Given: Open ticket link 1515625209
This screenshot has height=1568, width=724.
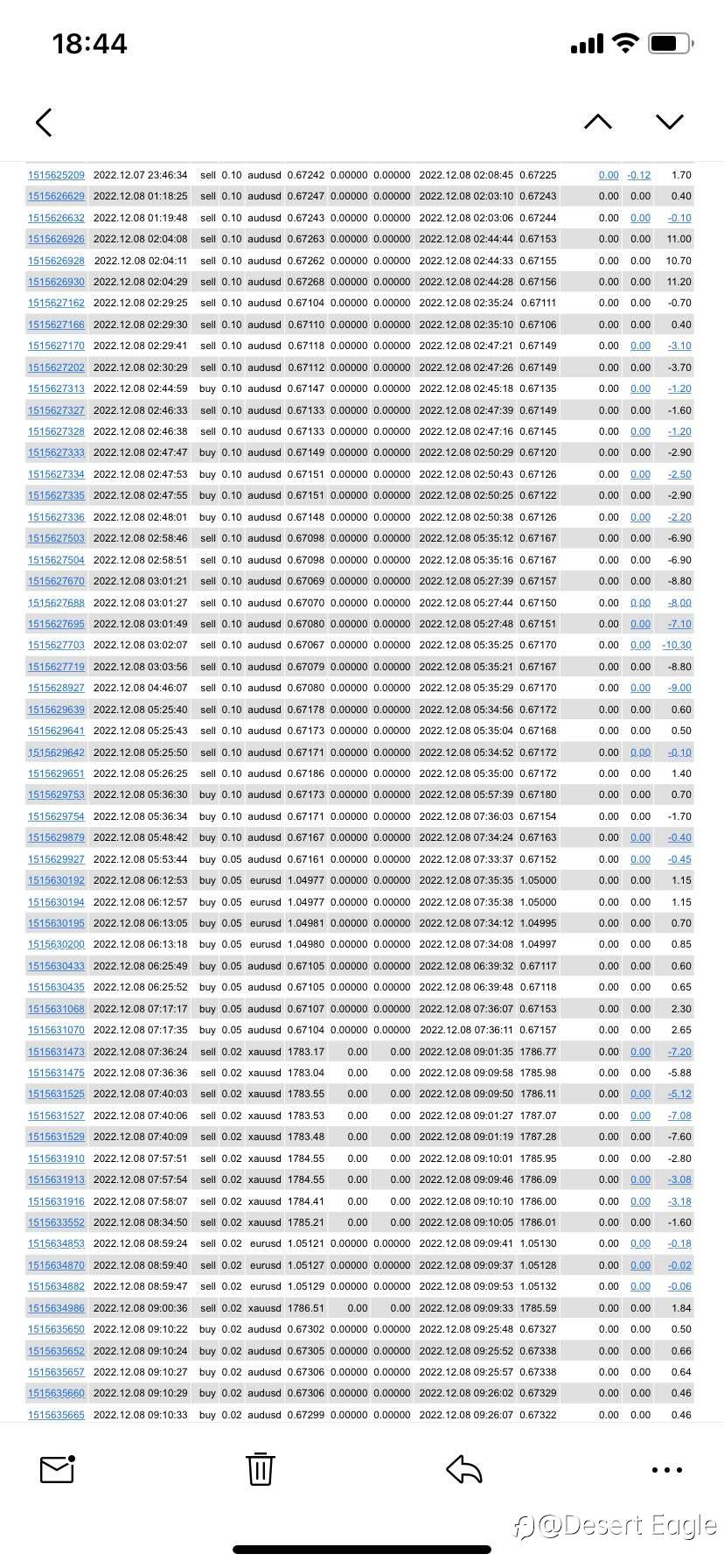Looking at the screenshot, I should click(56, 175).
